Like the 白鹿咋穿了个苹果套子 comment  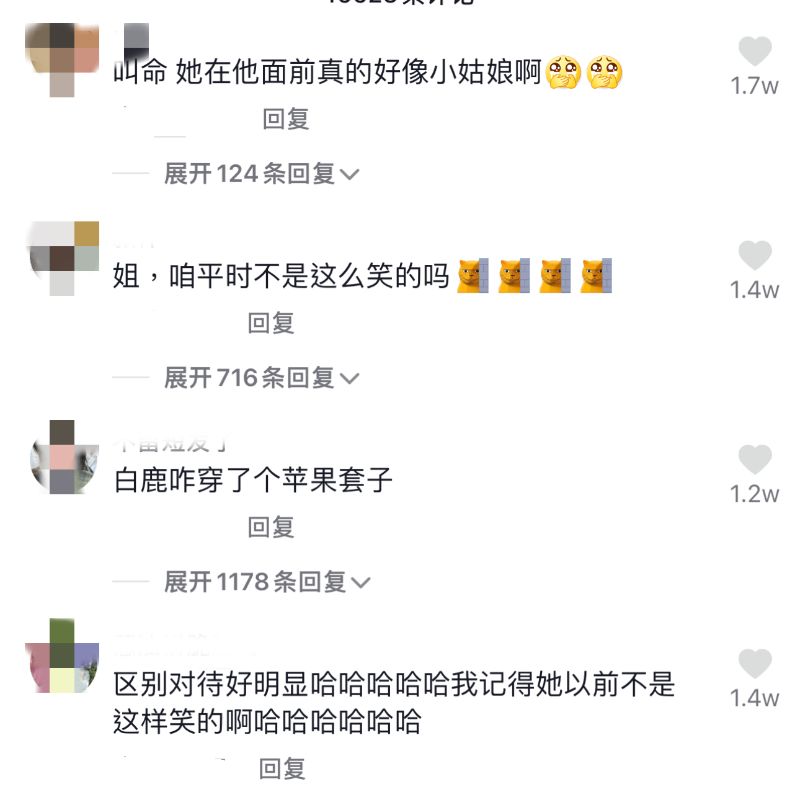tap(755, 460)
